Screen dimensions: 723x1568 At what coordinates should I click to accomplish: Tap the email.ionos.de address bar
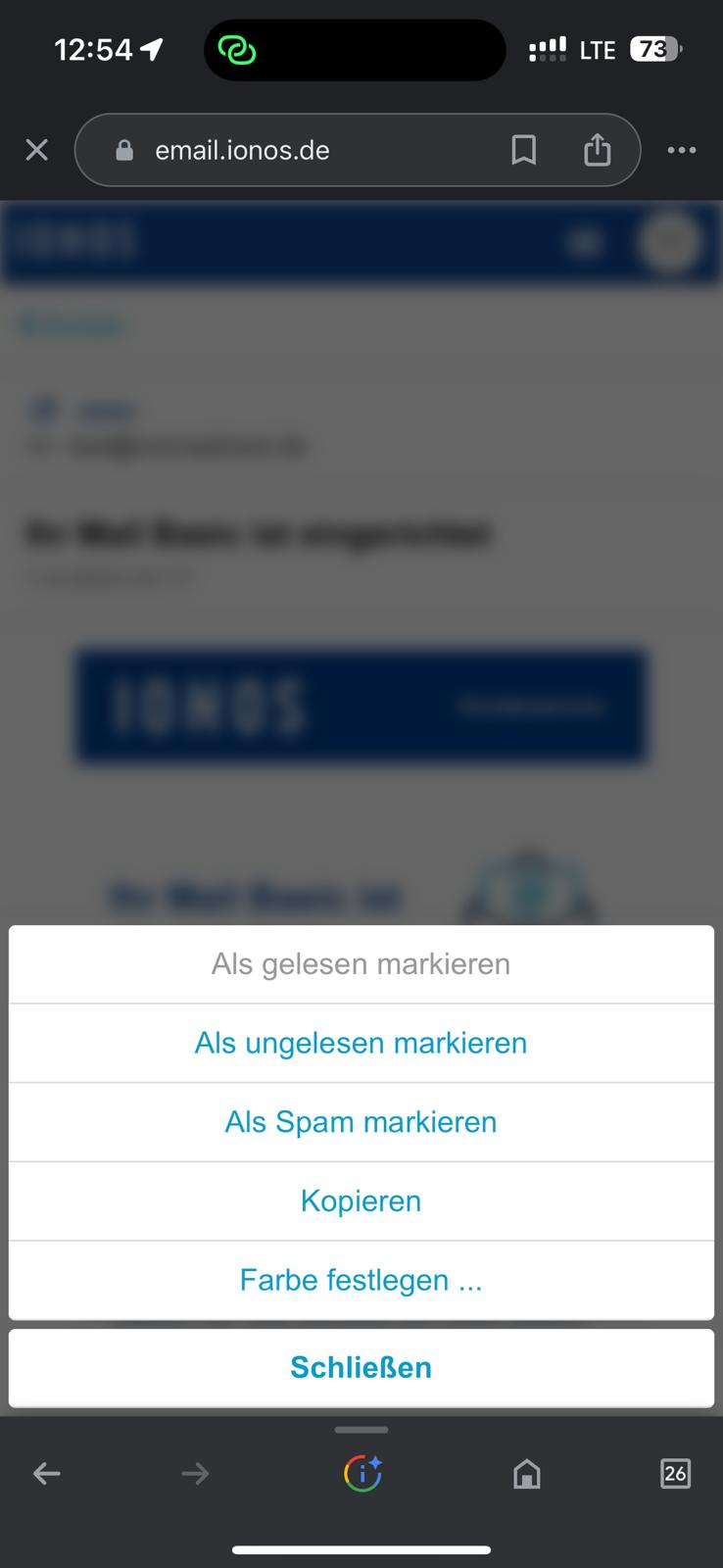point(294,150)
